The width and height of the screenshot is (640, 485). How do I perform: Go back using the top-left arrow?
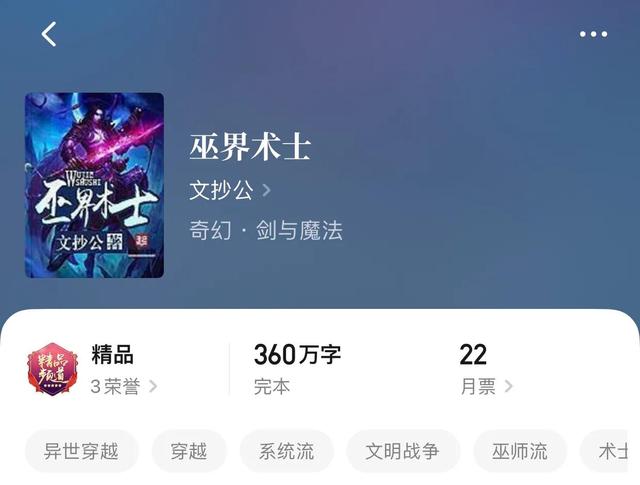tap(49, 34)
